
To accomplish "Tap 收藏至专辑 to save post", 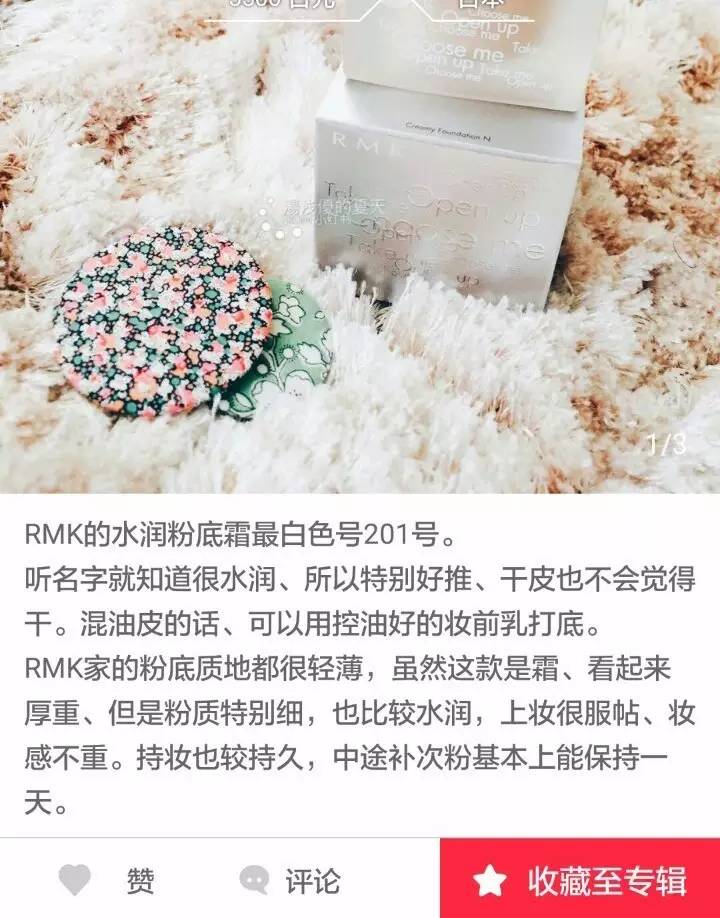I will (580, 880).
